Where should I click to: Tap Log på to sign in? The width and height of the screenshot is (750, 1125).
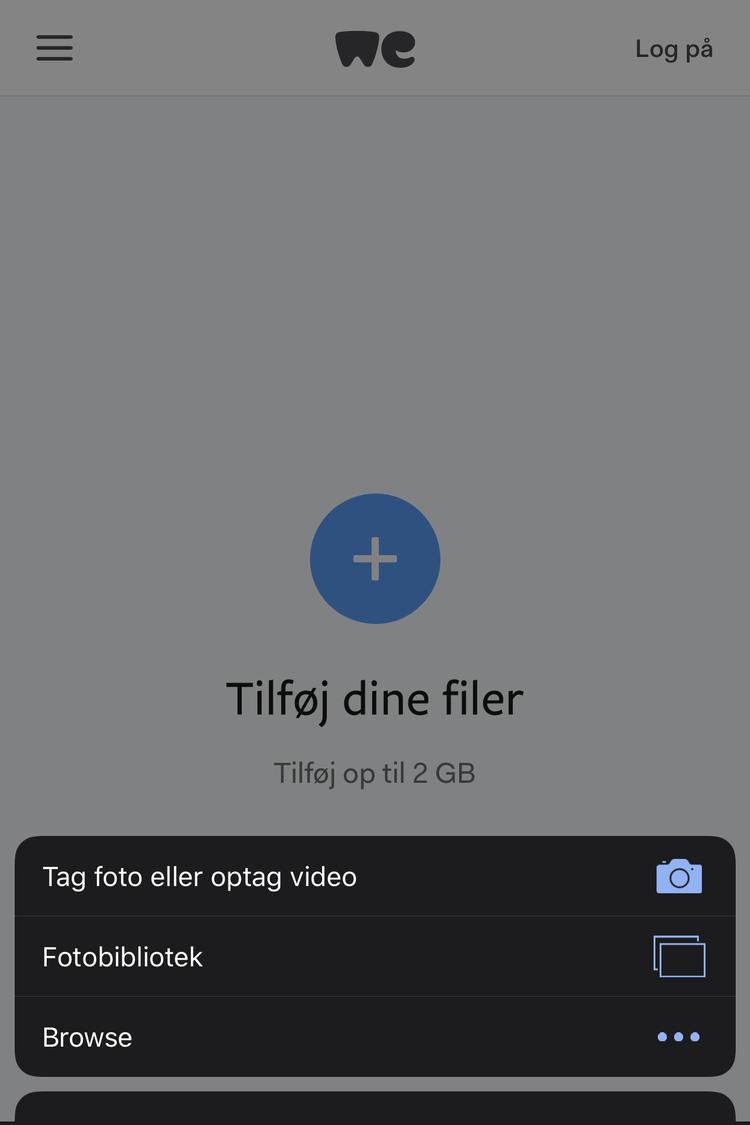(x=673, y=49)
